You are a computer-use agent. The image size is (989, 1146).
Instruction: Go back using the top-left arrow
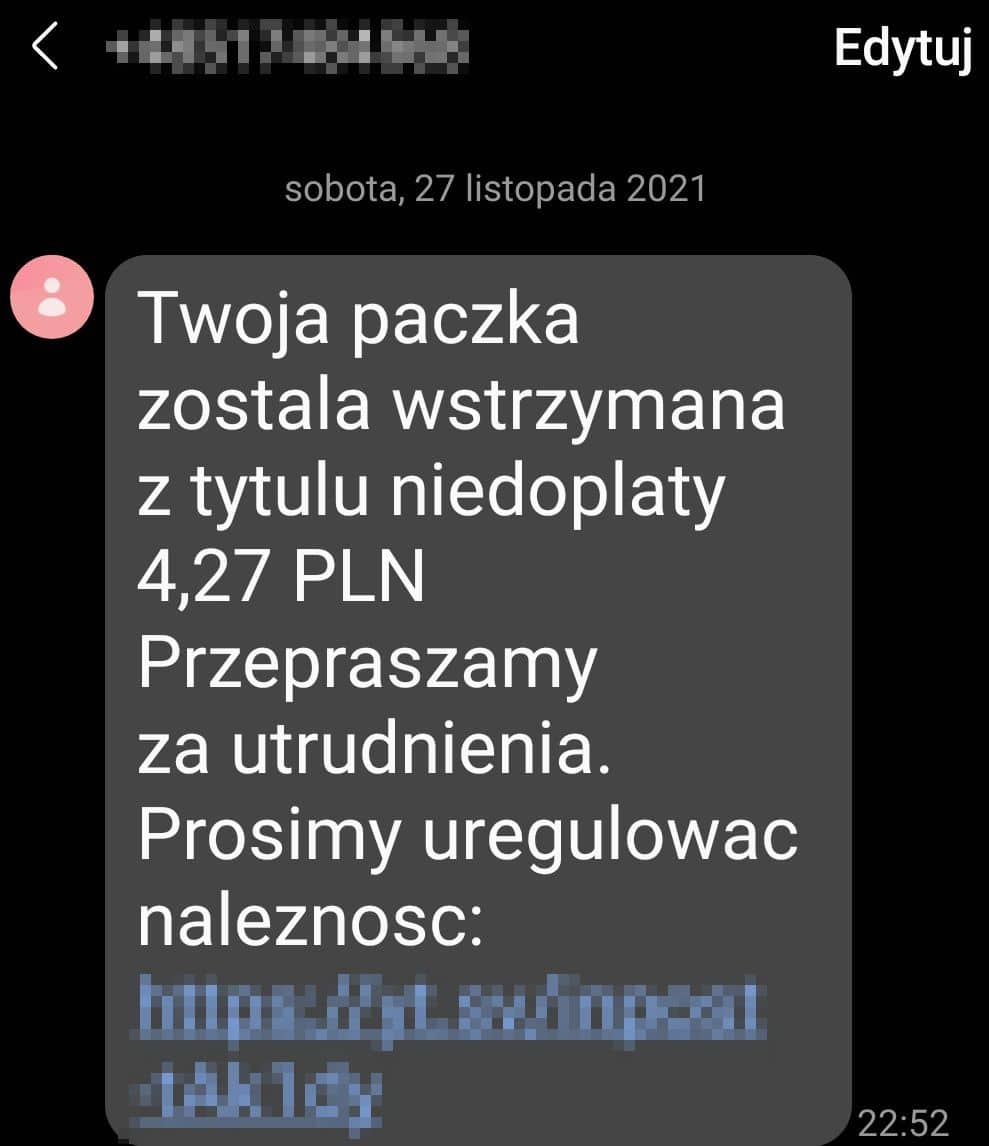[45, 48]
